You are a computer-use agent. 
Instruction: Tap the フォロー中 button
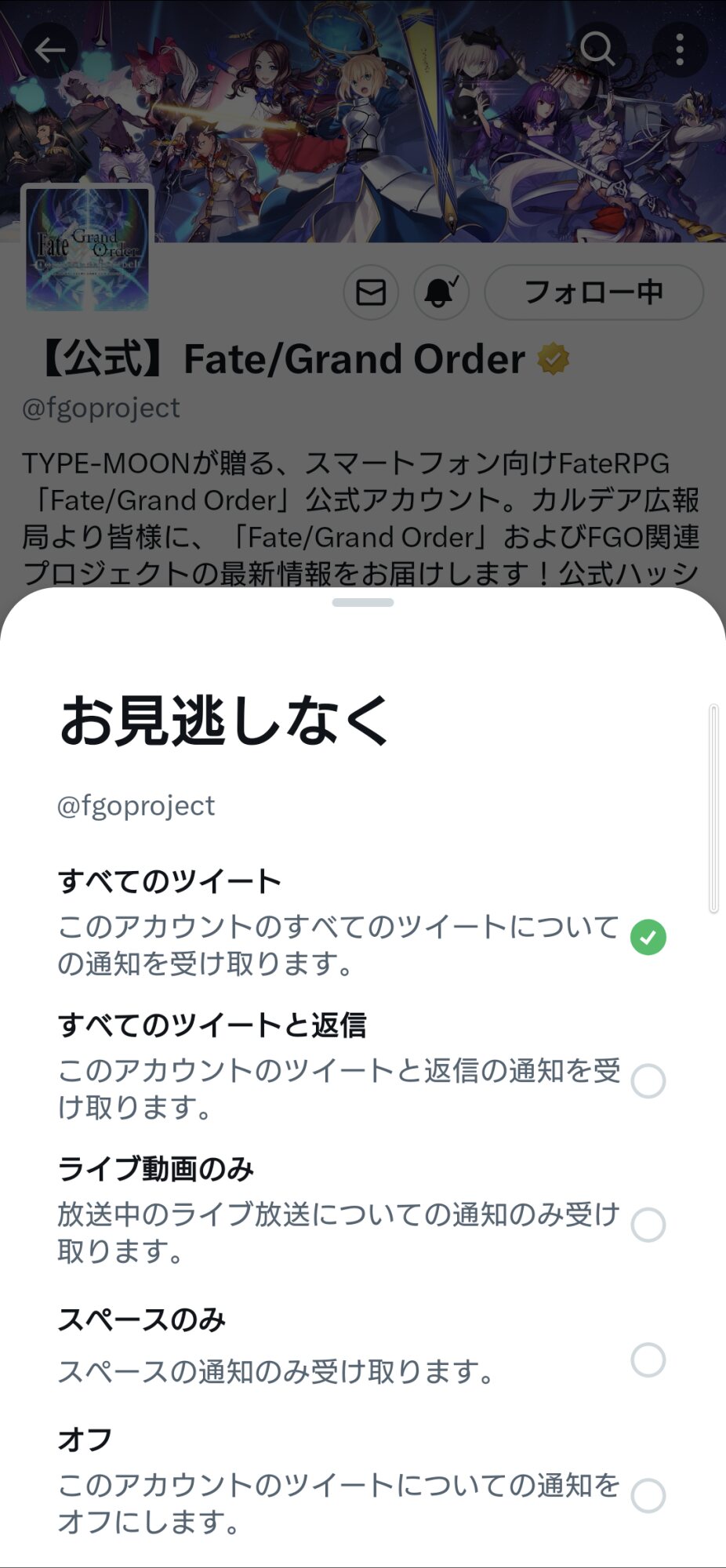(x=594, y=292)
